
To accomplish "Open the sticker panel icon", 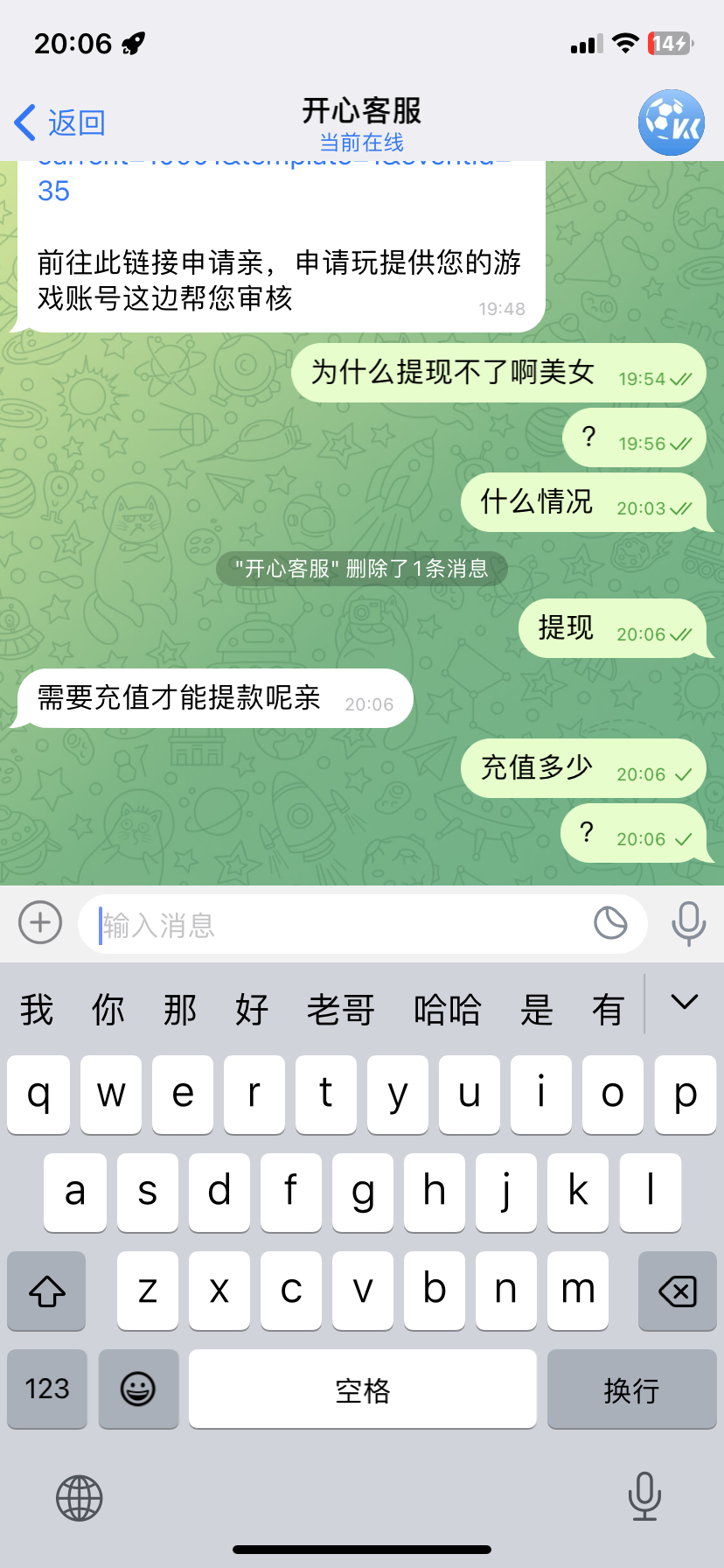I will 610,923.
